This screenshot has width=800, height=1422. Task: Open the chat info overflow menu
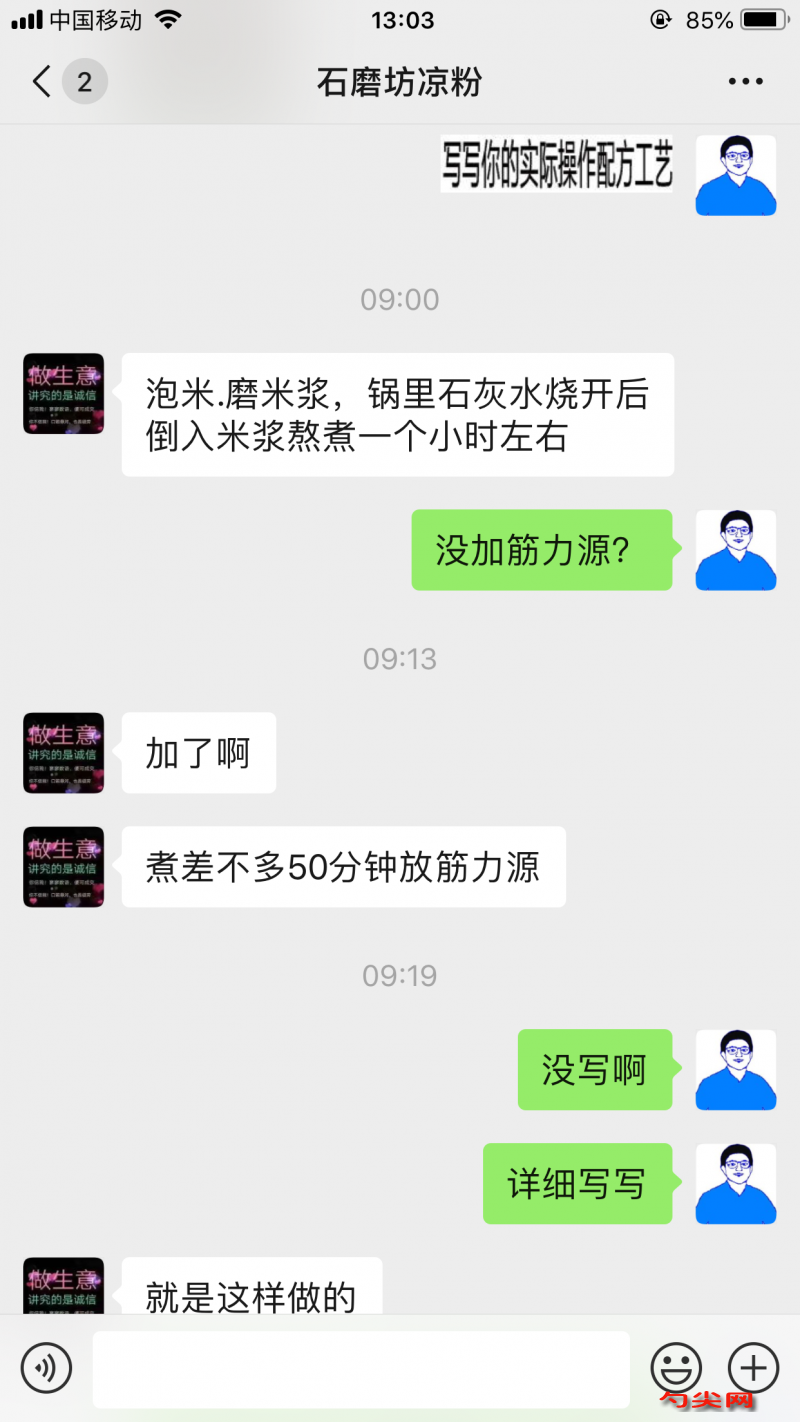[745, 82]
